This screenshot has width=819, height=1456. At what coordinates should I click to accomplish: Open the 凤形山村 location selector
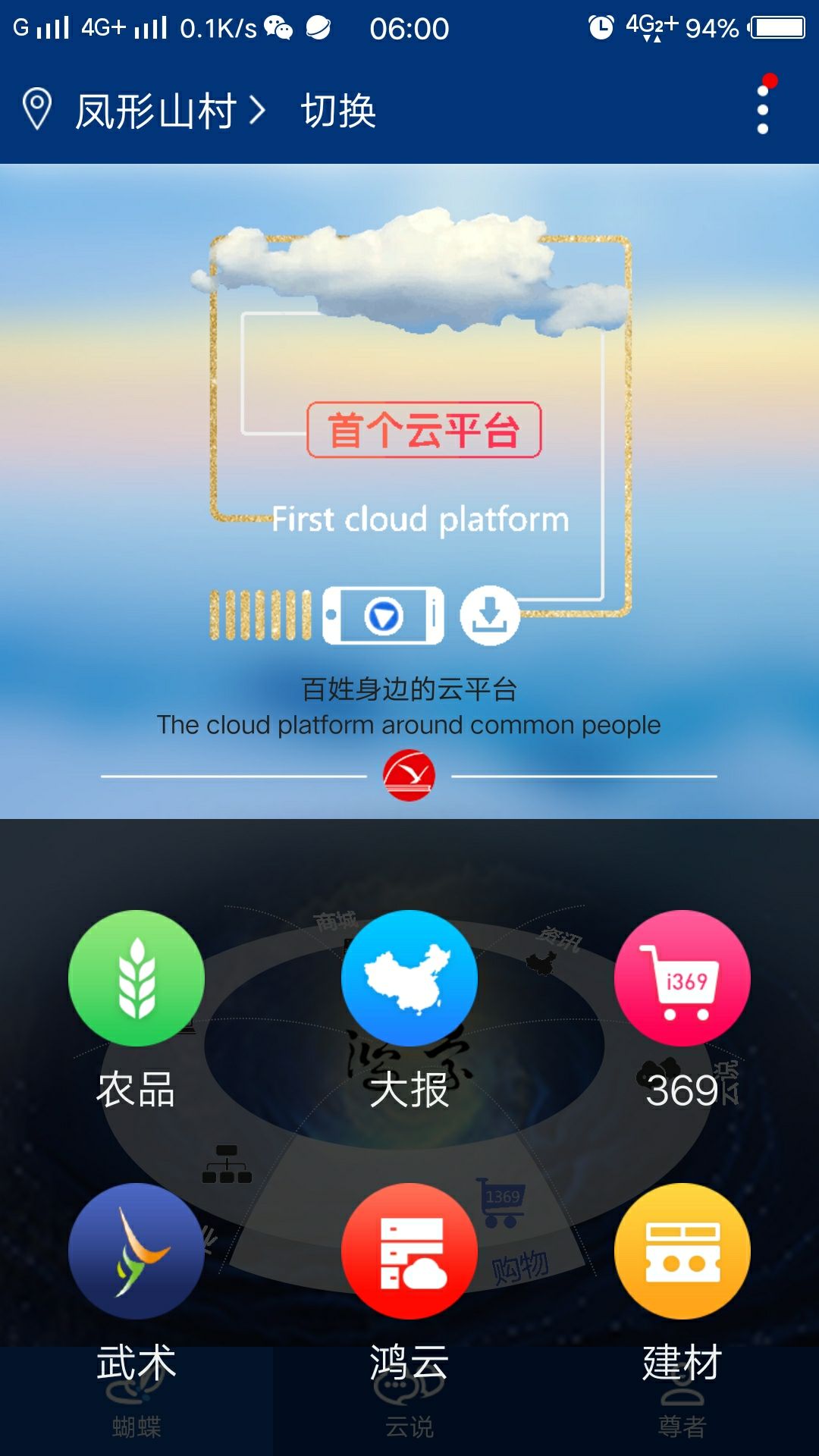point(155,111)
